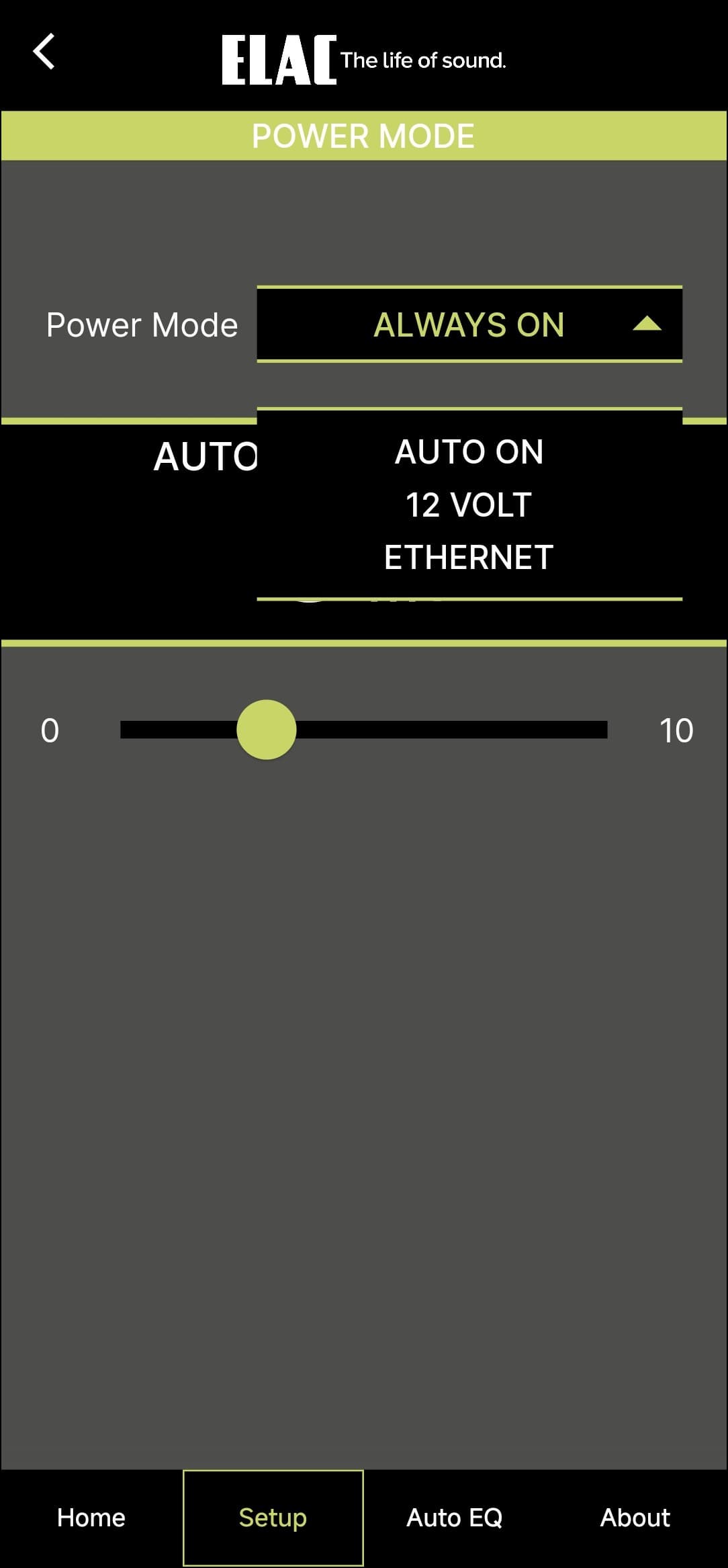Select the AUTO ON power mode option
Image resolution: width=728 pixels, height=1568 pixels.
(x=469, y=451)
